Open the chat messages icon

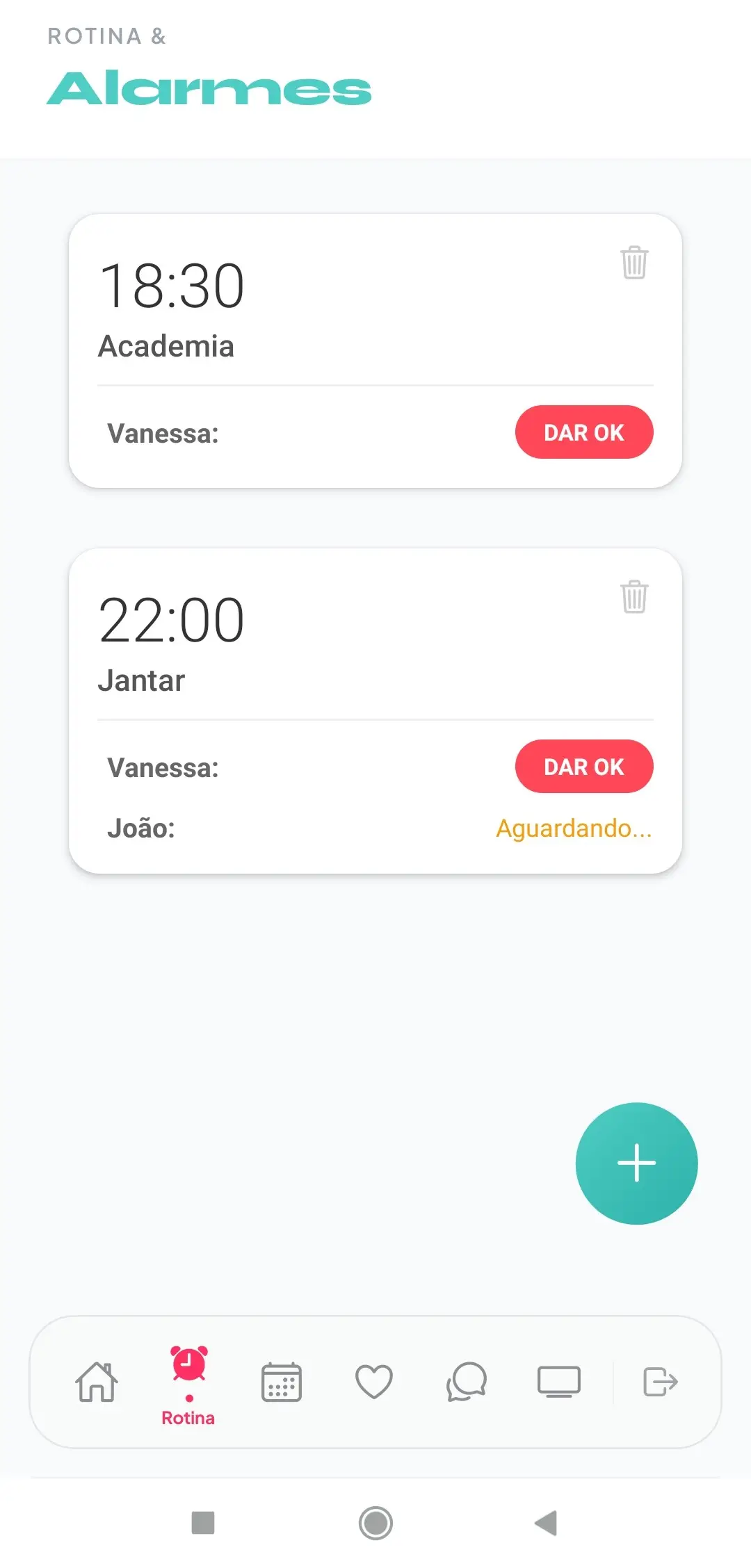pos(466,1382)
